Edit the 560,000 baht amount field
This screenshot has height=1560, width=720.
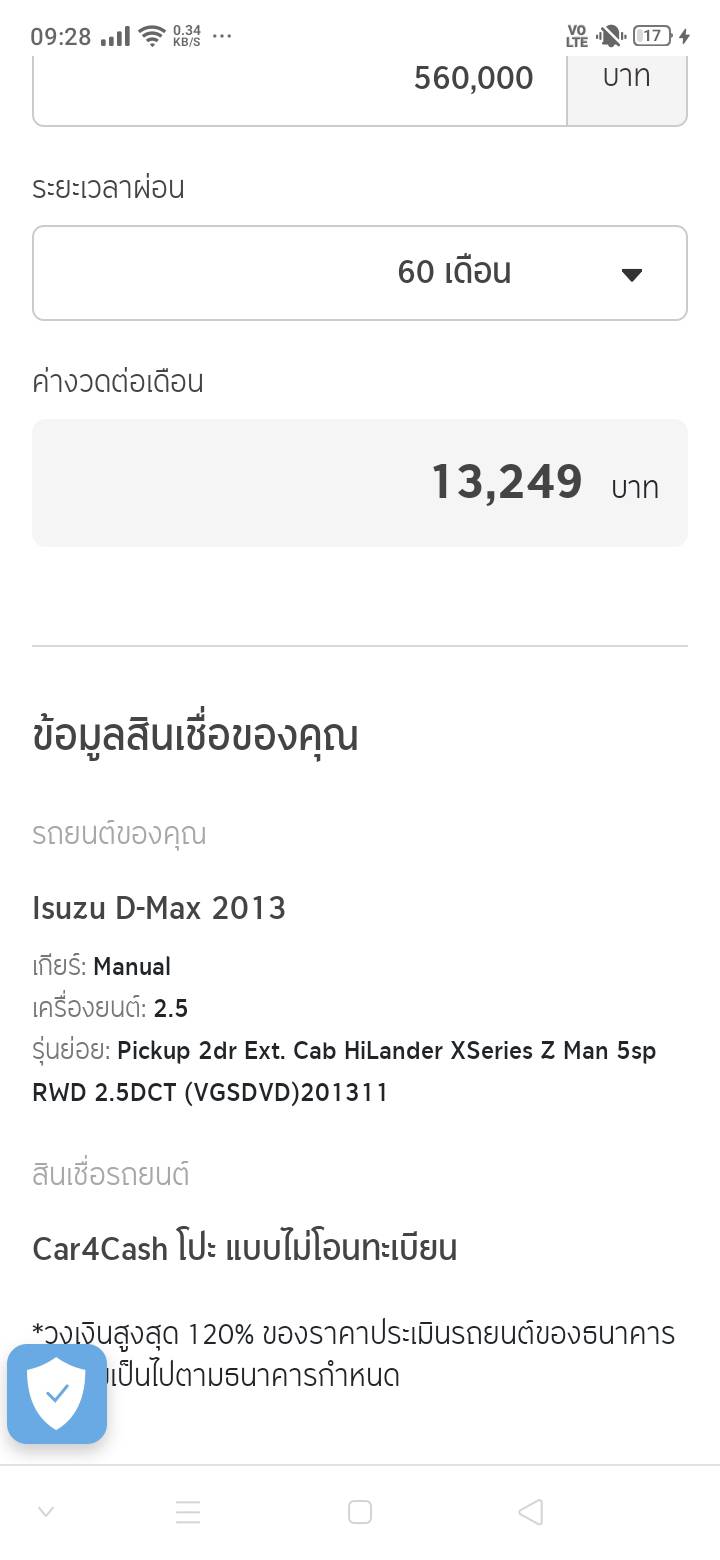(x=300, y=80)
